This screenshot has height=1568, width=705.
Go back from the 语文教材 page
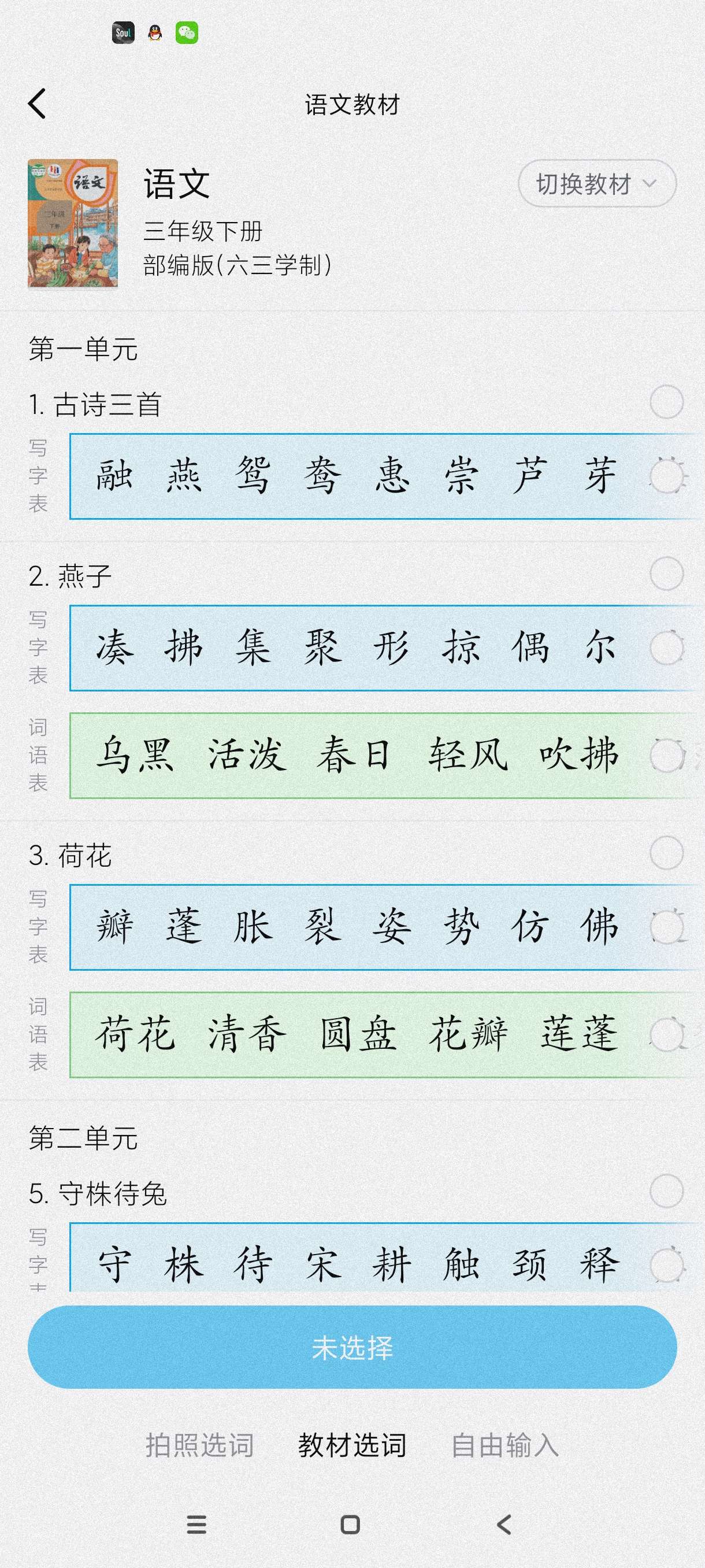coord(37,103)
